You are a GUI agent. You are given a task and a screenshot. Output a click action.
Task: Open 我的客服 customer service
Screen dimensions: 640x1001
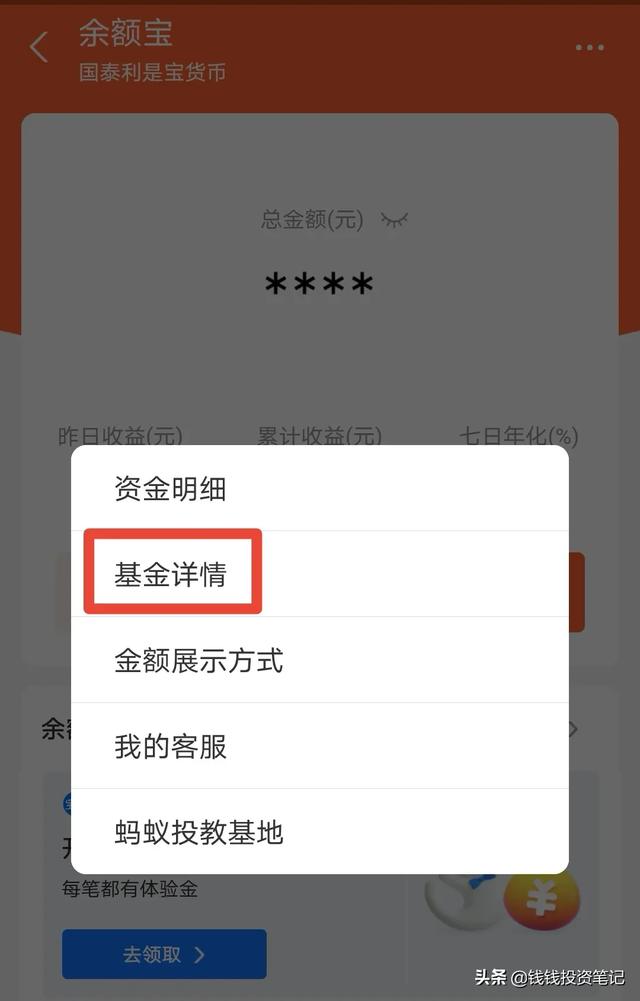click(x=170, y=746)
